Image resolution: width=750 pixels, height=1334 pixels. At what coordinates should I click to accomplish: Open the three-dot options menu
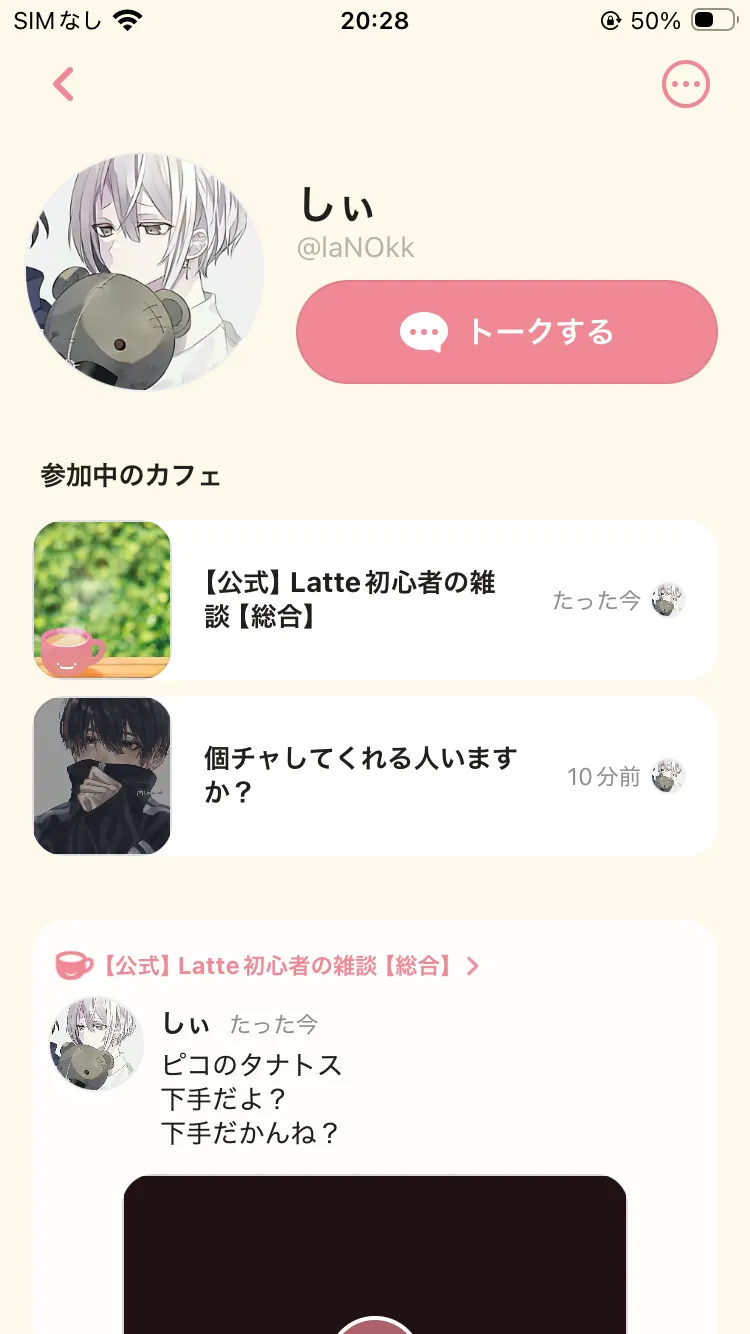tap(686, 85)
